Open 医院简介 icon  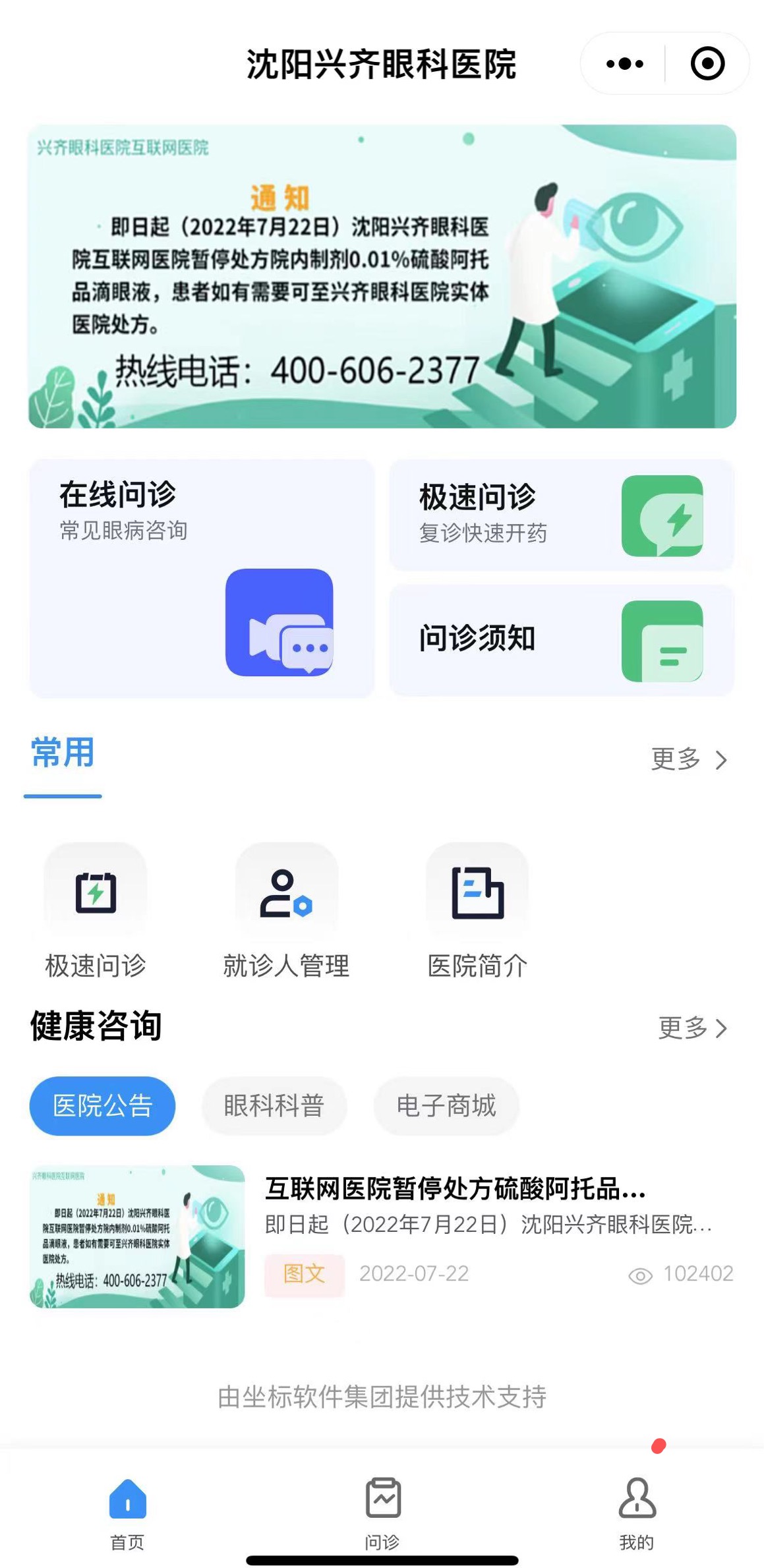(477, 893)
